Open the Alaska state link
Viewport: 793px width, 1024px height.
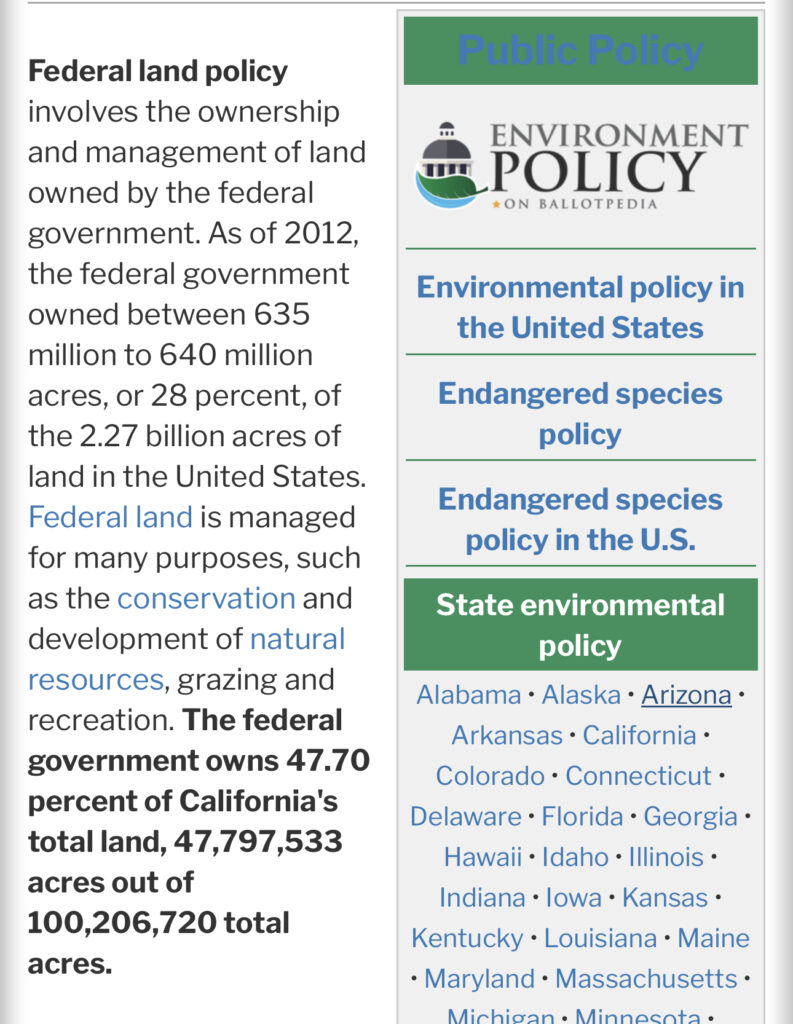(581, 694)
